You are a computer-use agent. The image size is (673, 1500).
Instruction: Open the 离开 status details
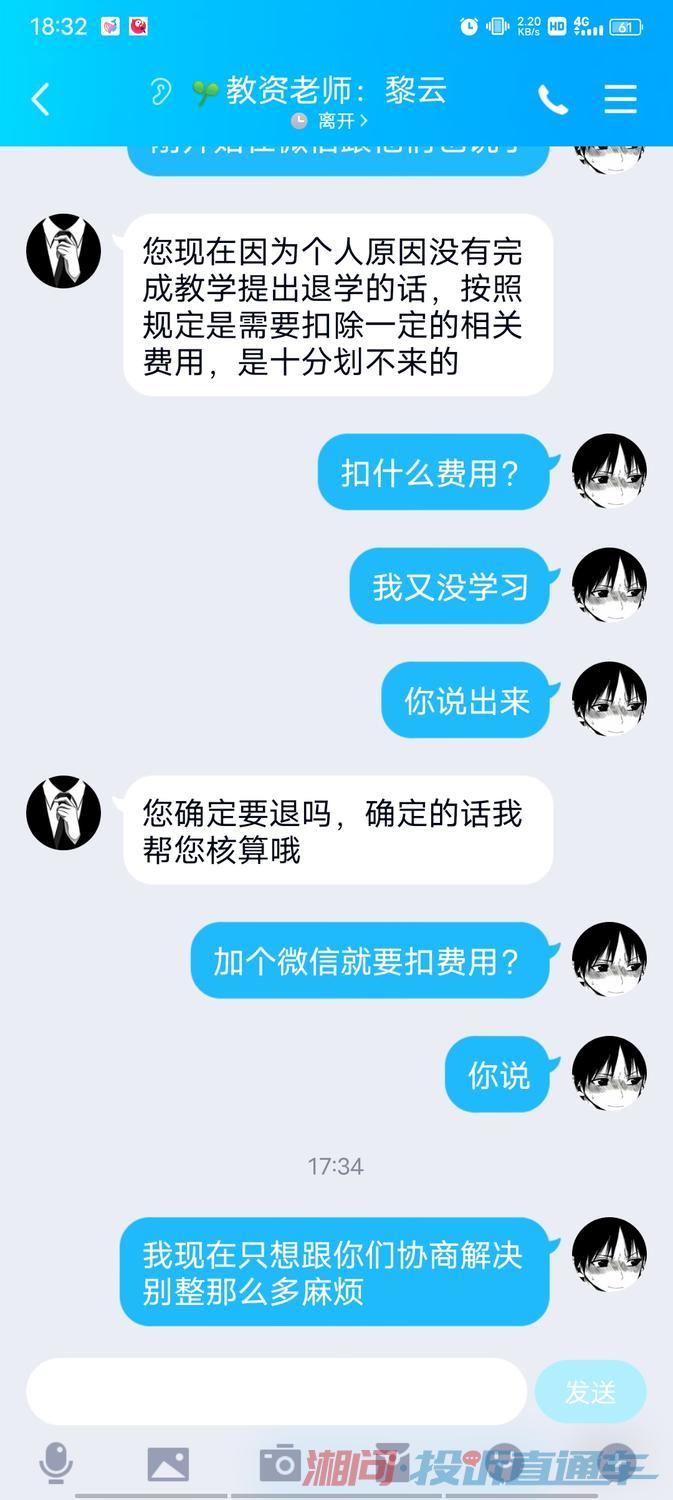click(x=330, y=121)
